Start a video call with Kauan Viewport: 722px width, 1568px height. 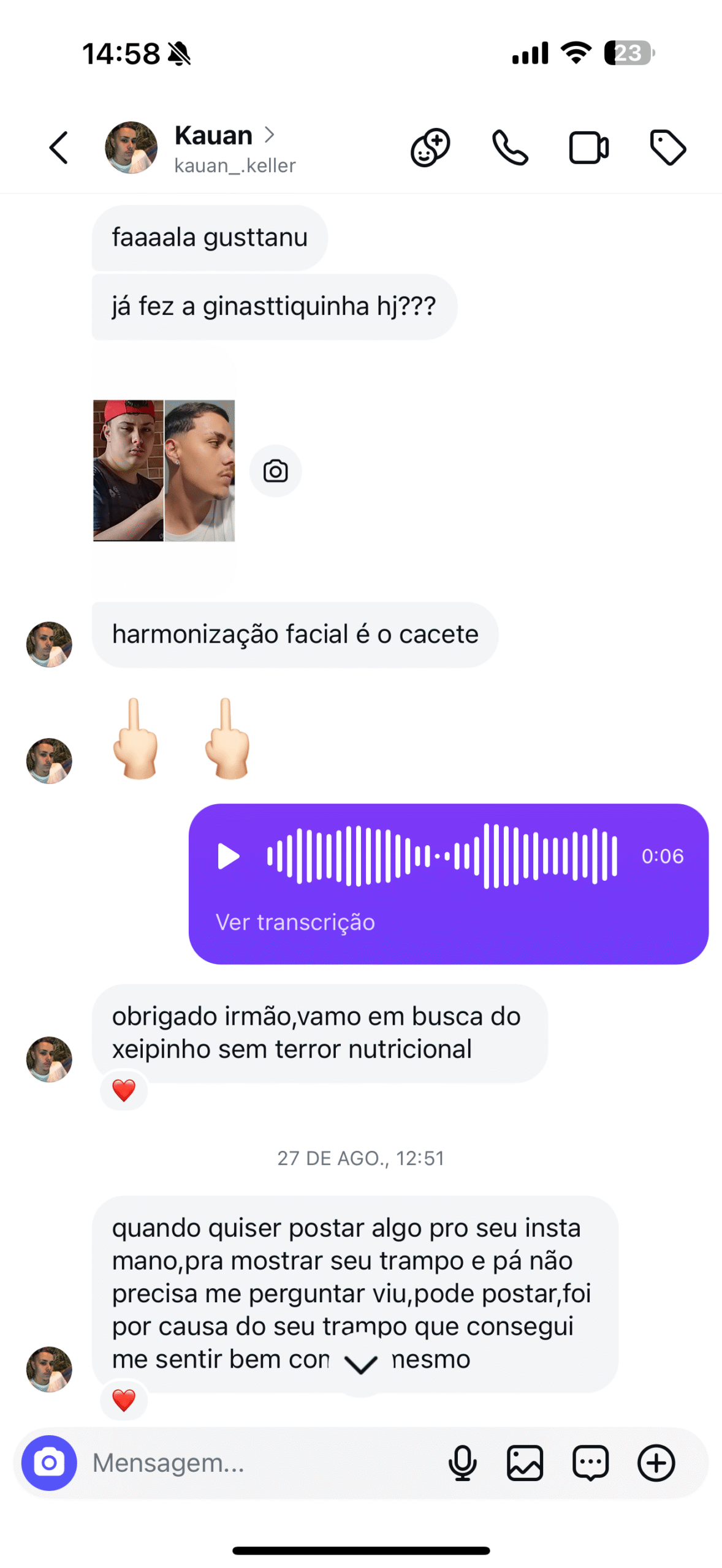pos(588,148)
